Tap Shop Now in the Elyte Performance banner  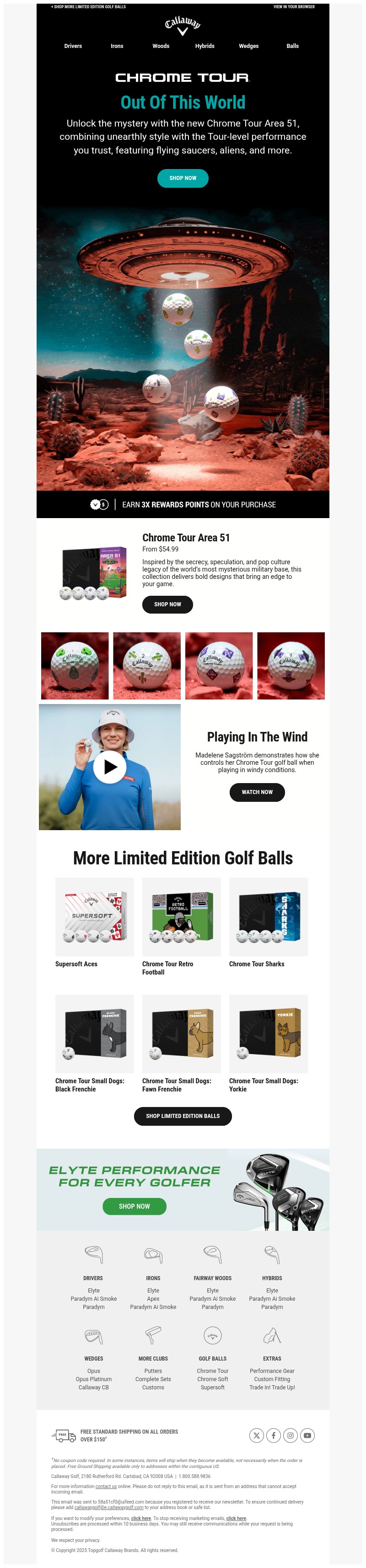click(x=134, y=1206)
